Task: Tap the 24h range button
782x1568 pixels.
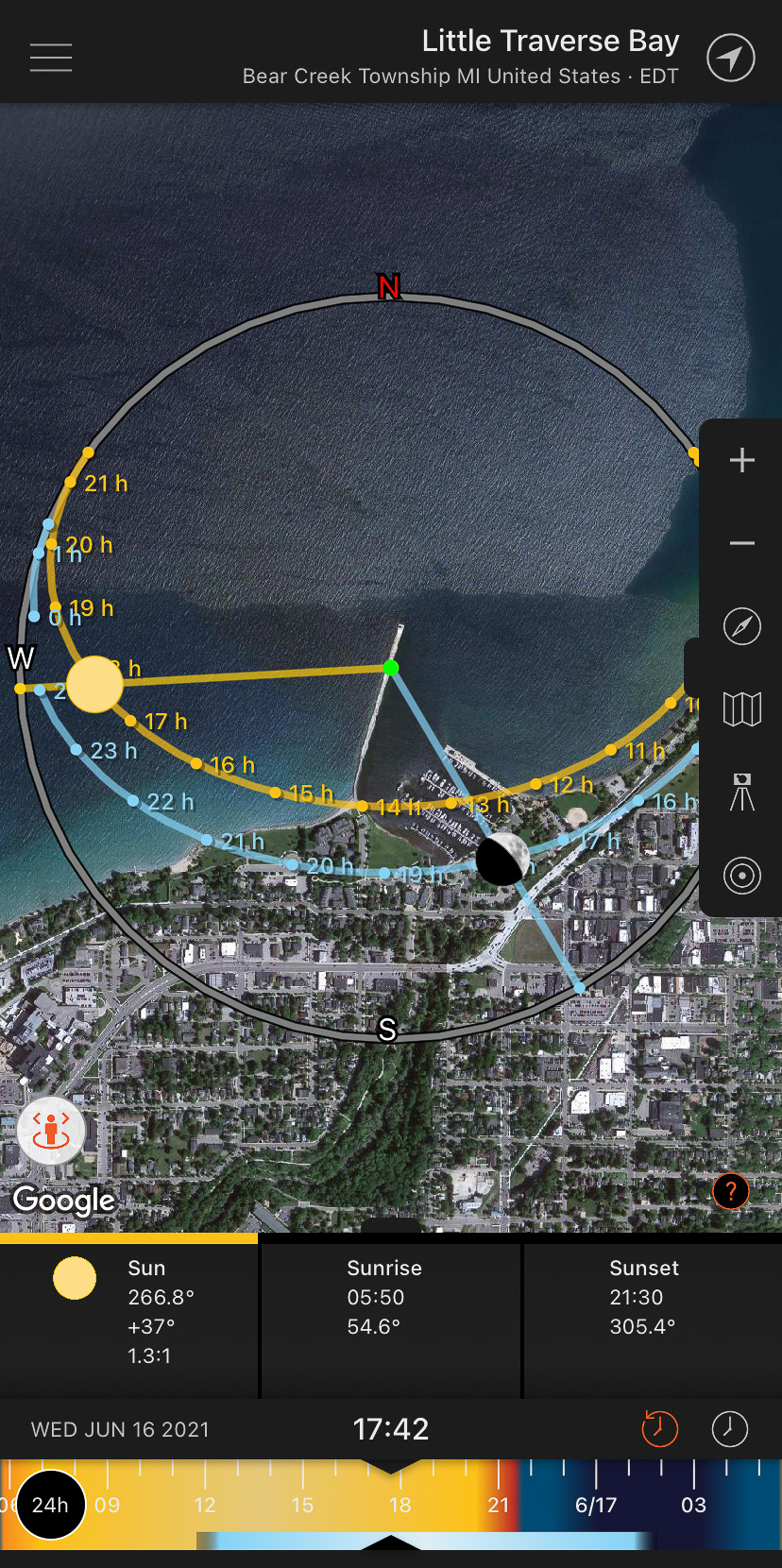Action: coord(50,1505)
